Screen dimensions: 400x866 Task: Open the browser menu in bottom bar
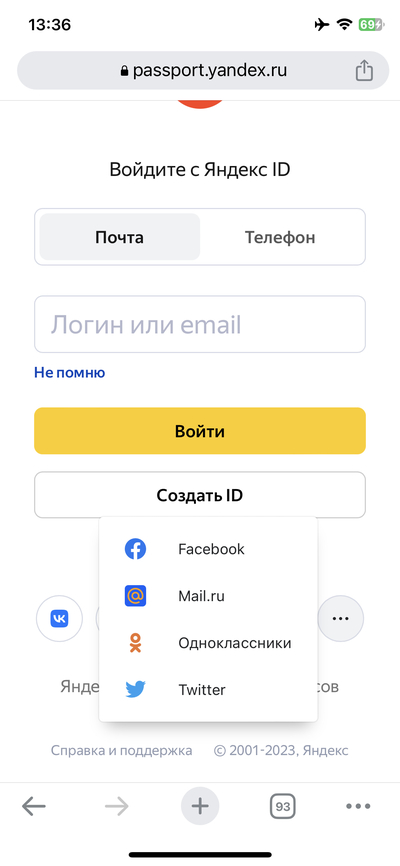358,807
